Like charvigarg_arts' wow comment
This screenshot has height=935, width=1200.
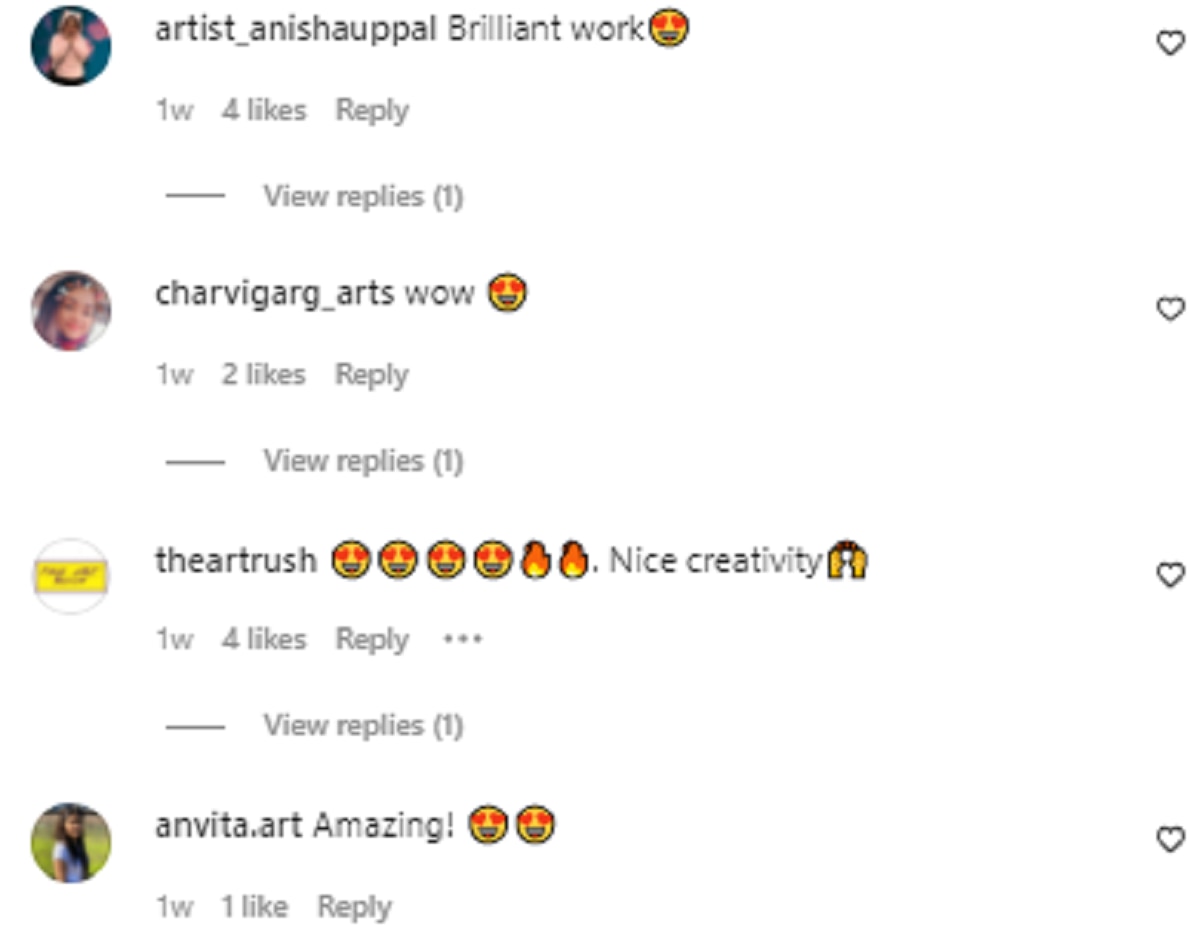(1170, 309)
